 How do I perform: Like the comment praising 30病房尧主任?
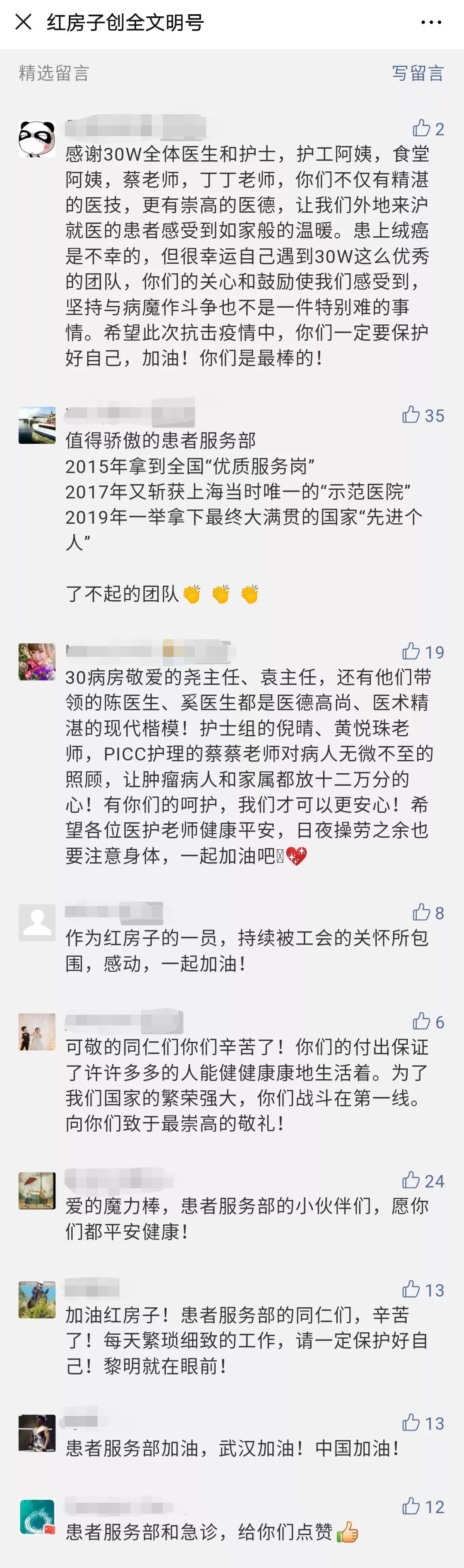click(x=412, y=651)
